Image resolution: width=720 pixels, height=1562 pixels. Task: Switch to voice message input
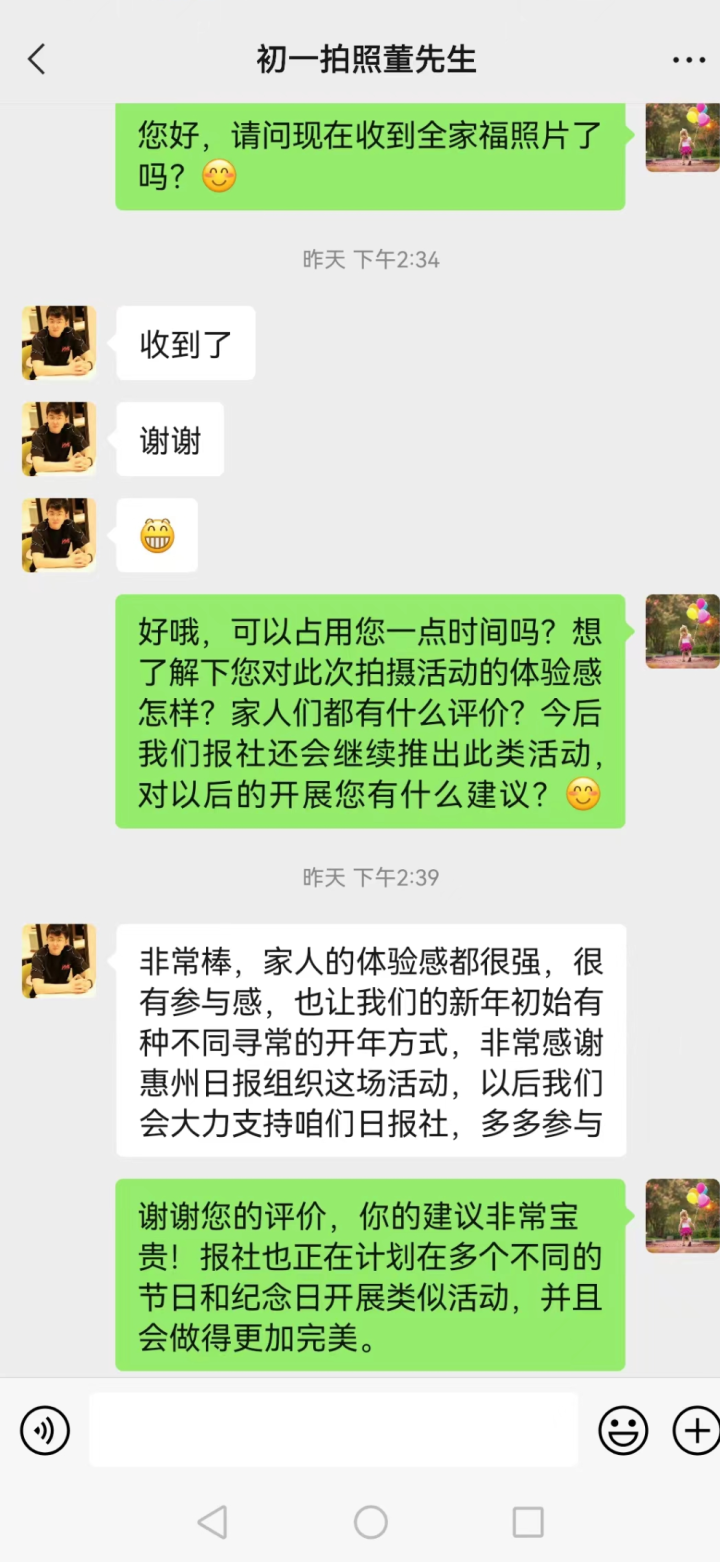coord(45,1430)
